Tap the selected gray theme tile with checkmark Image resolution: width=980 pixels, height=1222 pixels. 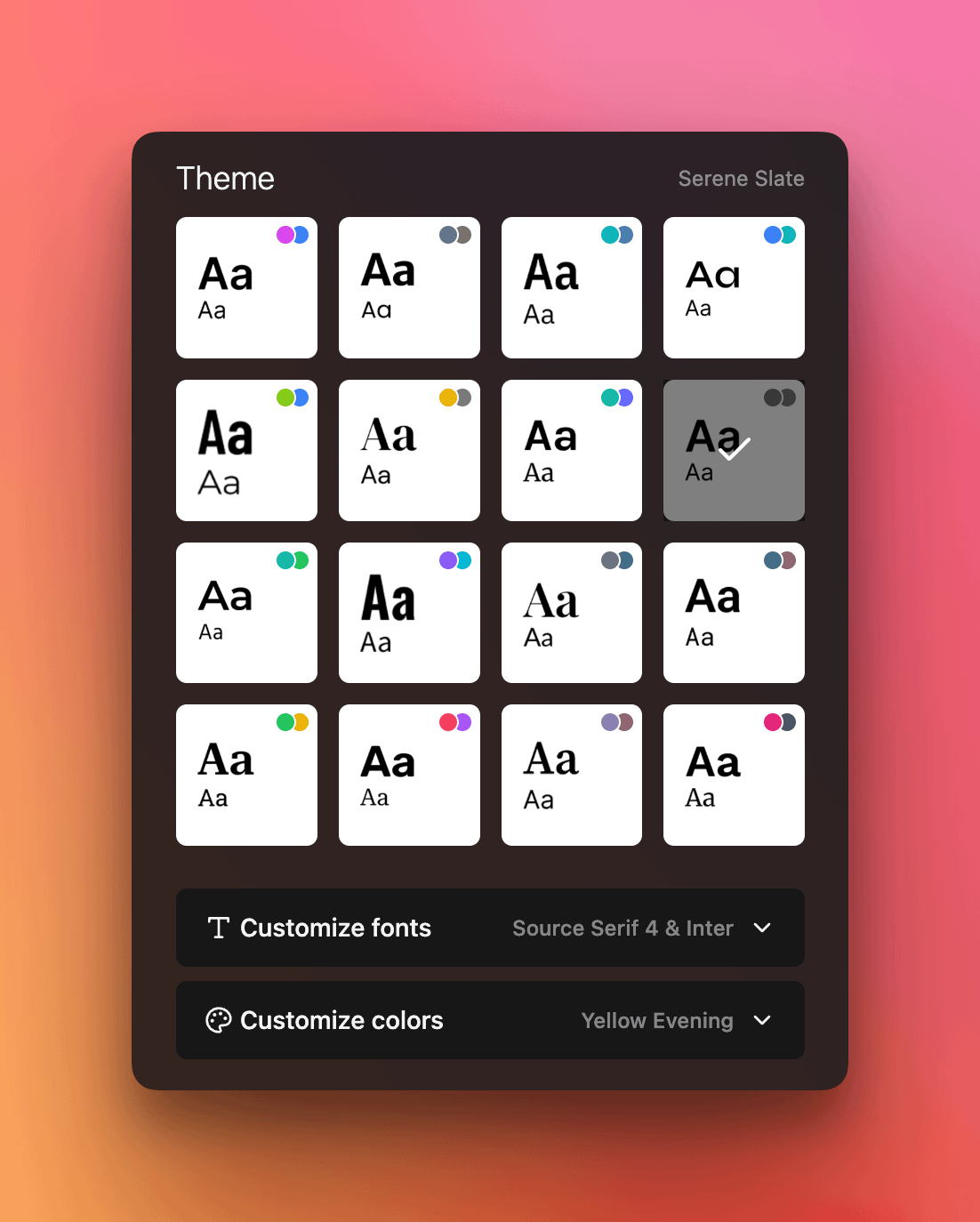pyautogui.click(x=734, y=450)
